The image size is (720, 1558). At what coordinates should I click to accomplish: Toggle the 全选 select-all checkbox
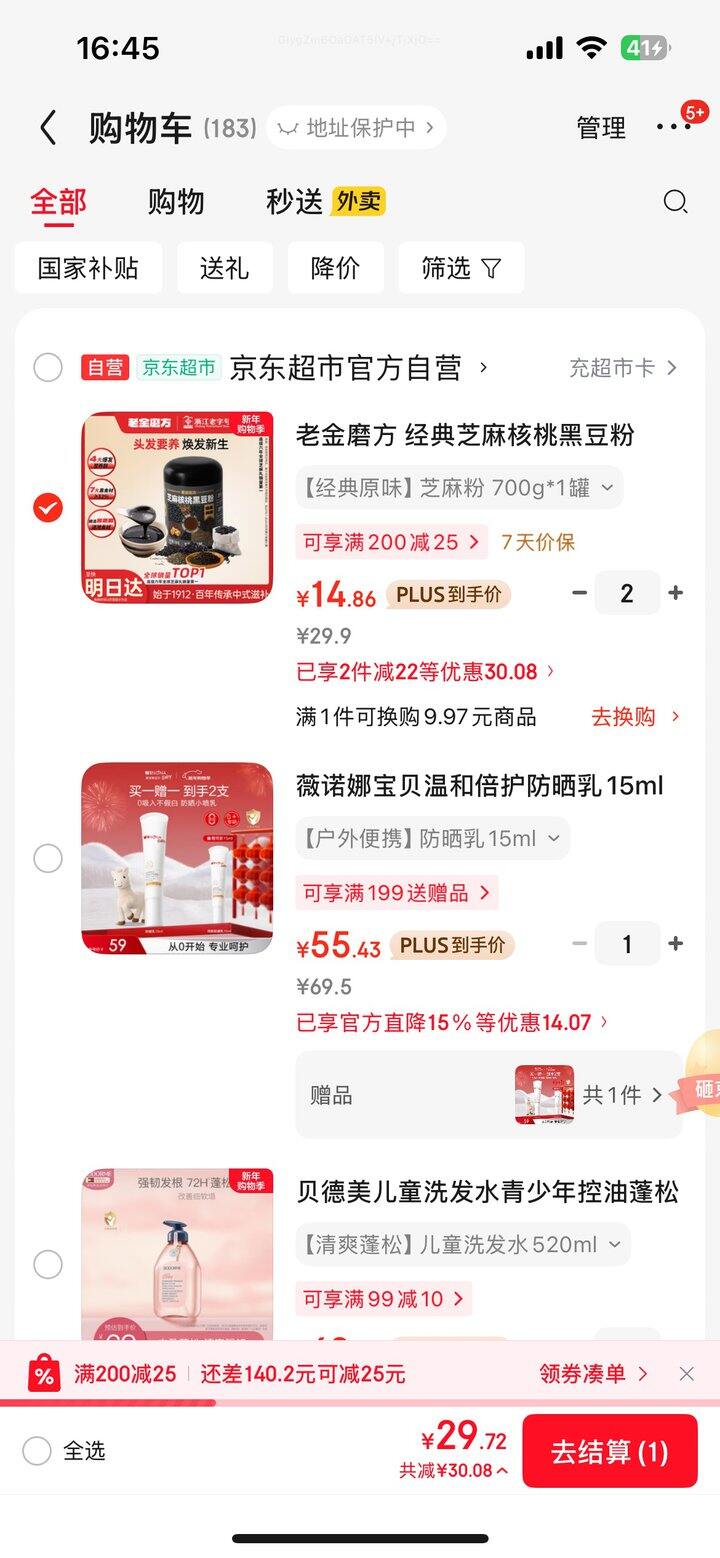(37, 1451)
